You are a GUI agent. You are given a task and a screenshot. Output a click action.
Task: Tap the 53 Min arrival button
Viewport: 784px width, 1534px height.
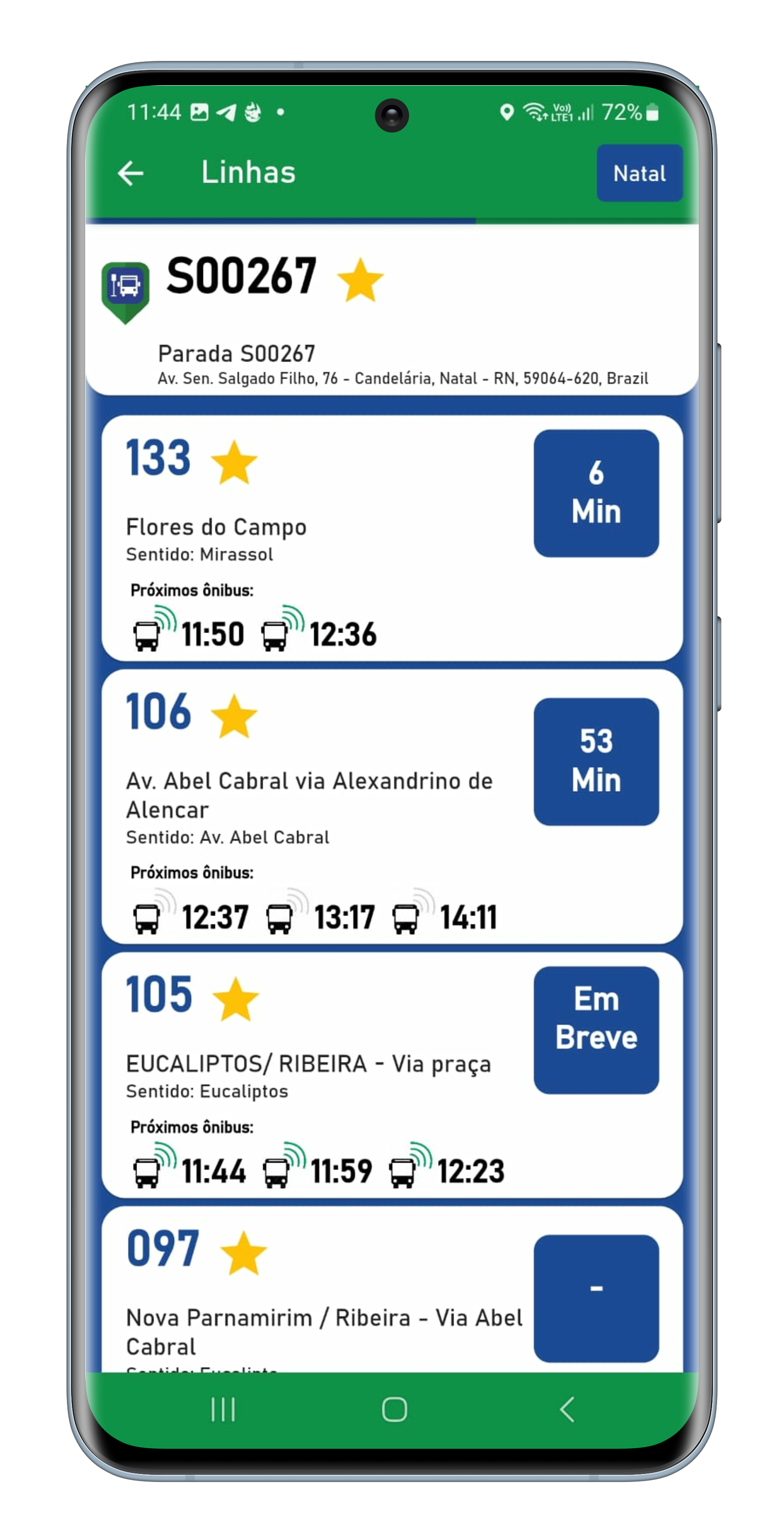coord(596,761)
